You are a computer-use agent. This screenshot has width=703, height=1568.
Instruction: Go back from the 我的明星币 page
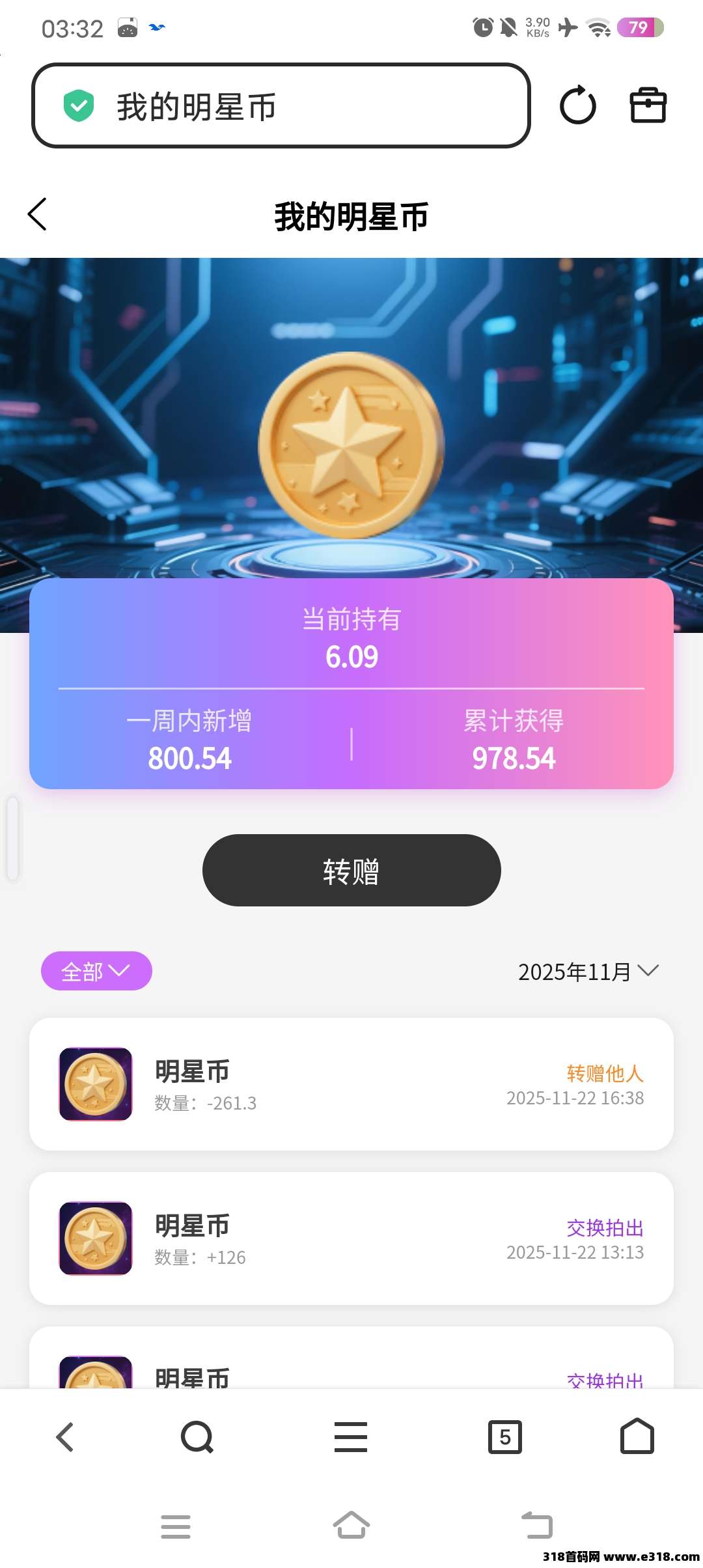point(38,214)
